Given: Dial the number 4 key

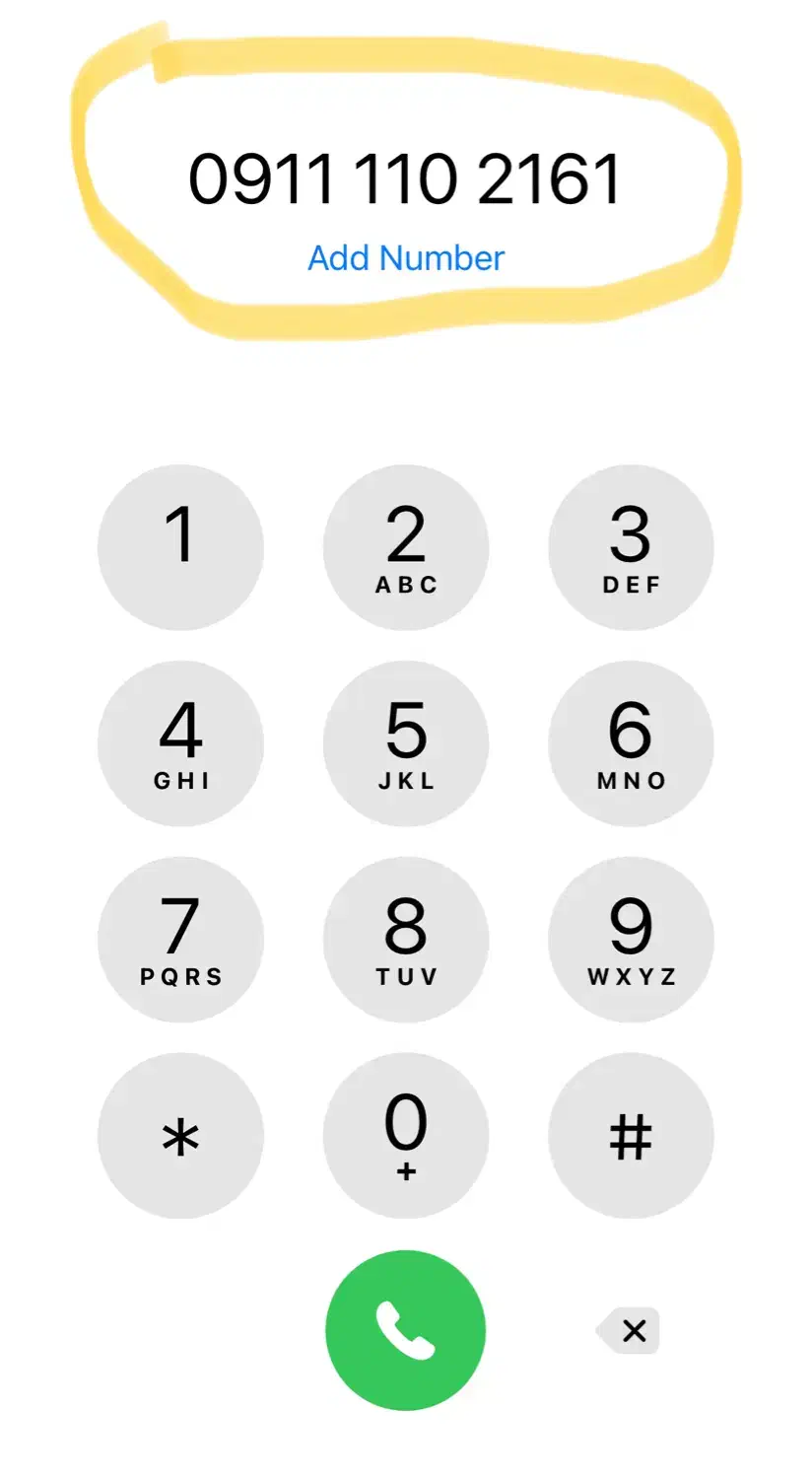Looking at the screenshot, I should pyautogui.click(x=181, y=743).
